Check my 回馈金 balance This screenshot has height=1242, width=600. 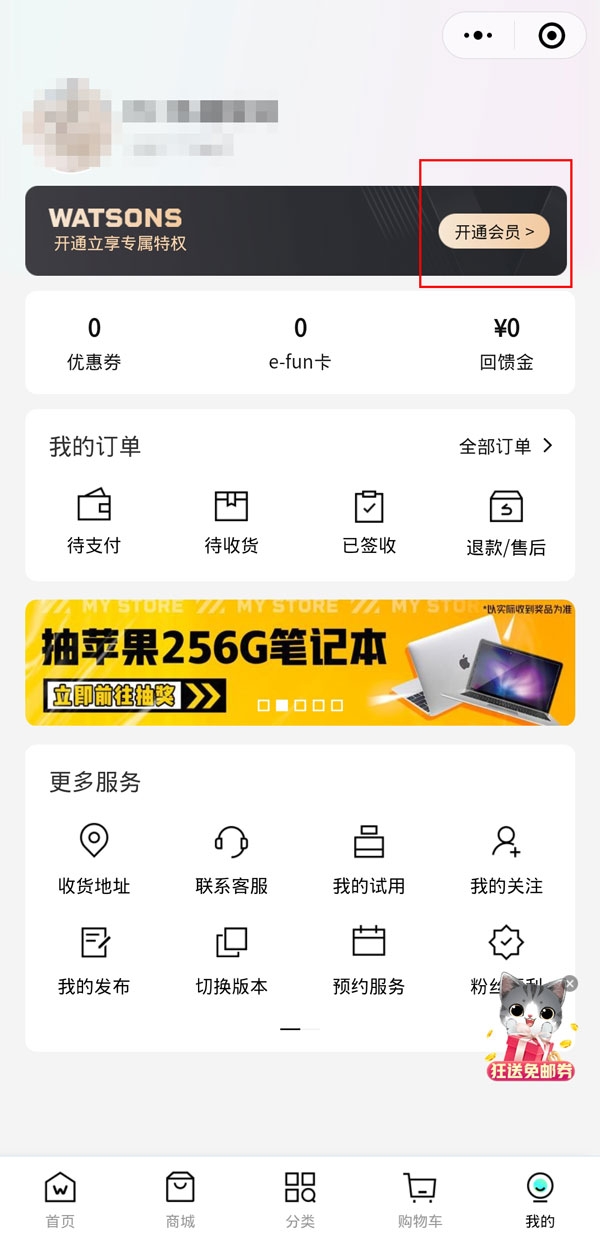tap(506, 343)
